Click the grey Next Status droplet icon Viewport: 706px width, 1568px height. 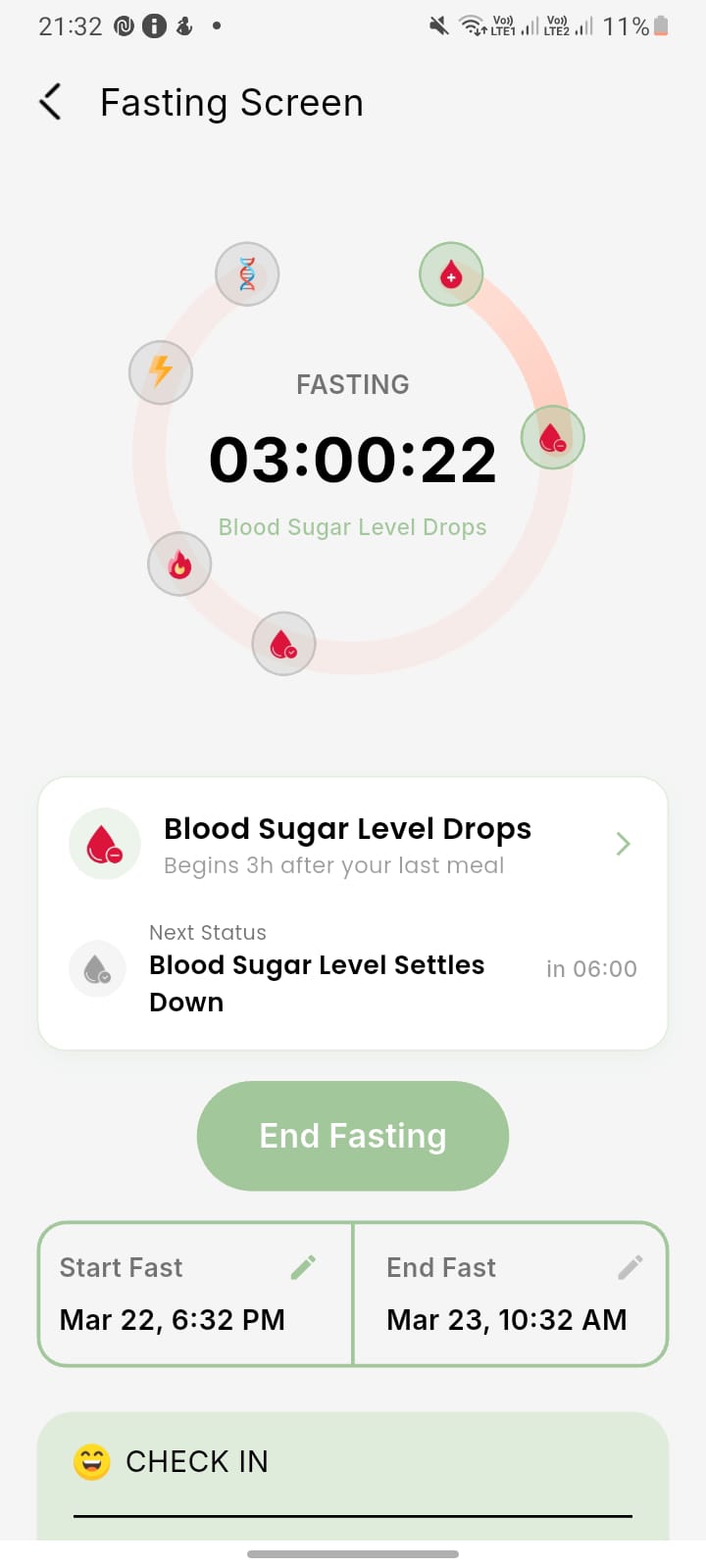97,968
